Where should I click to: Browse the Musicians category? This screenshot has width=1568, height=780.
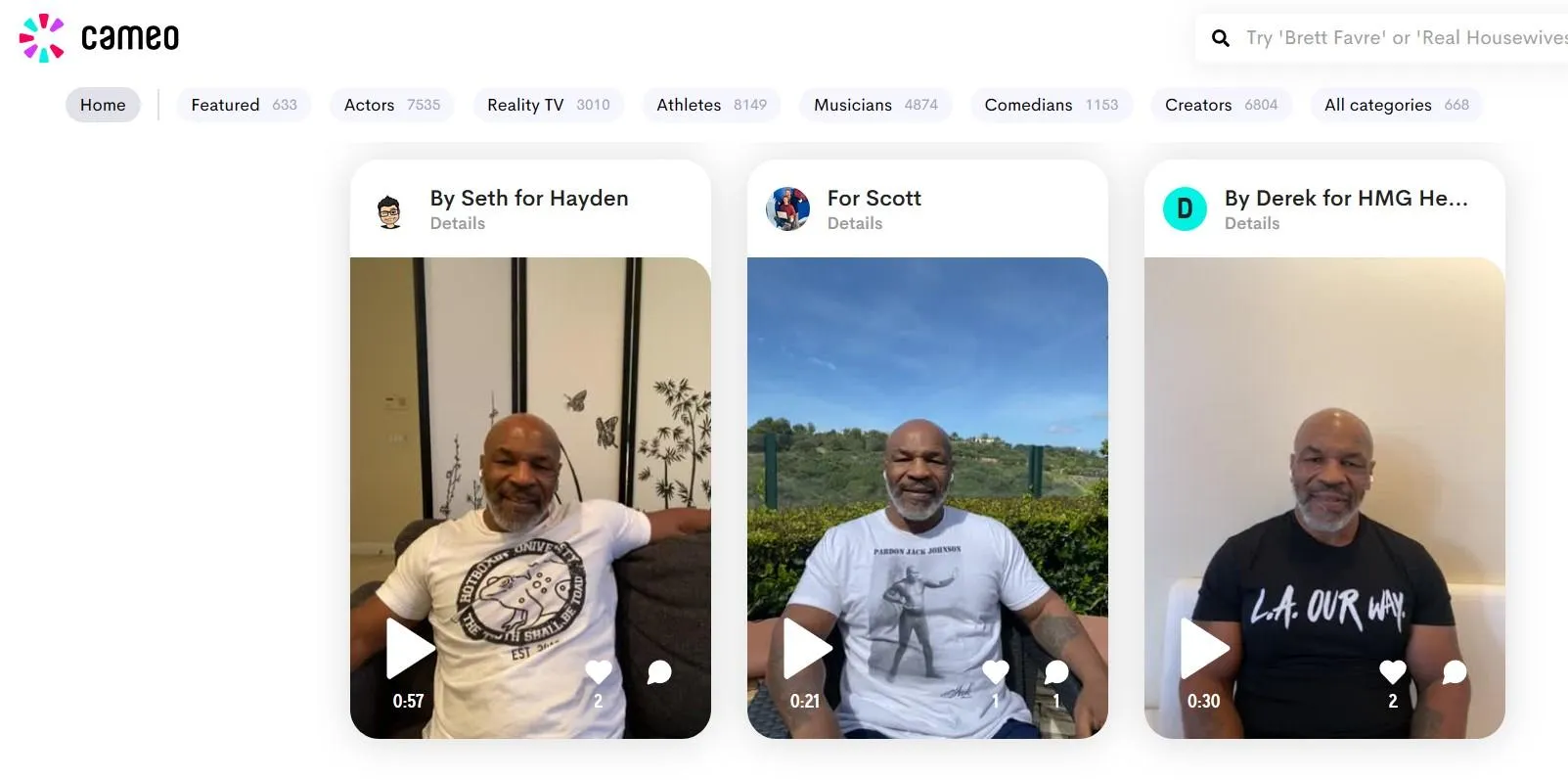(875, 105)
